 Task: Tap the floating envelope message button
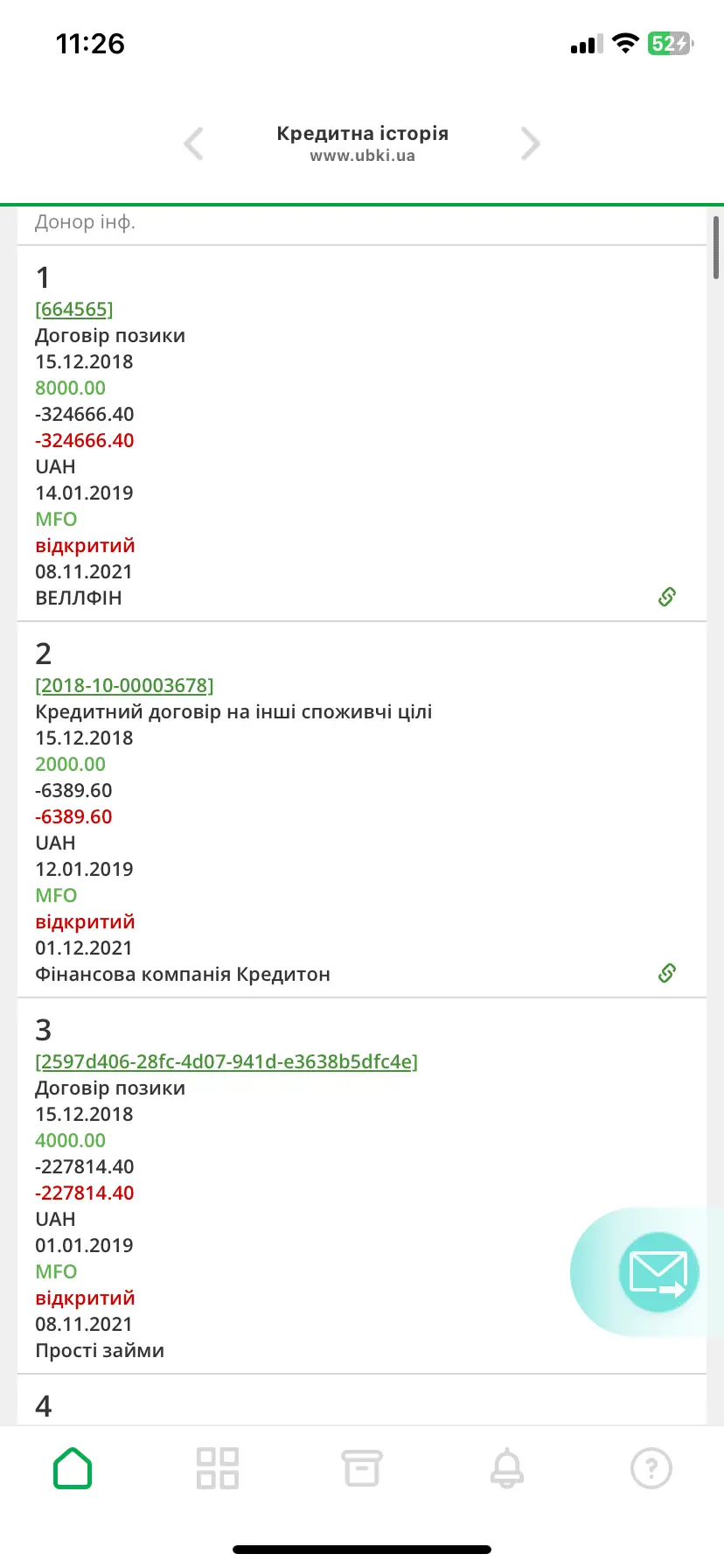pyautogui.click(x=658, y=1272)
